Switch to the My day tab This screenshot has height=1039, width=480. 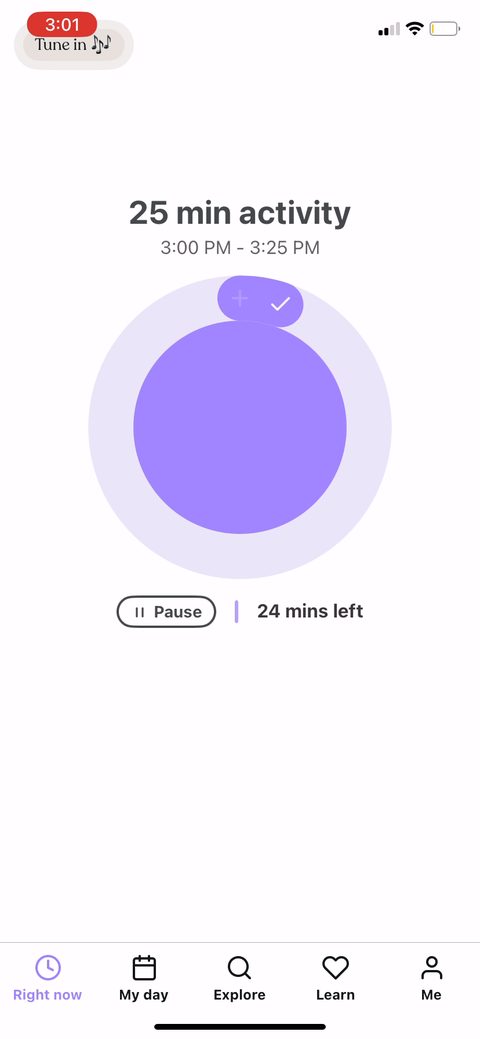144,978
